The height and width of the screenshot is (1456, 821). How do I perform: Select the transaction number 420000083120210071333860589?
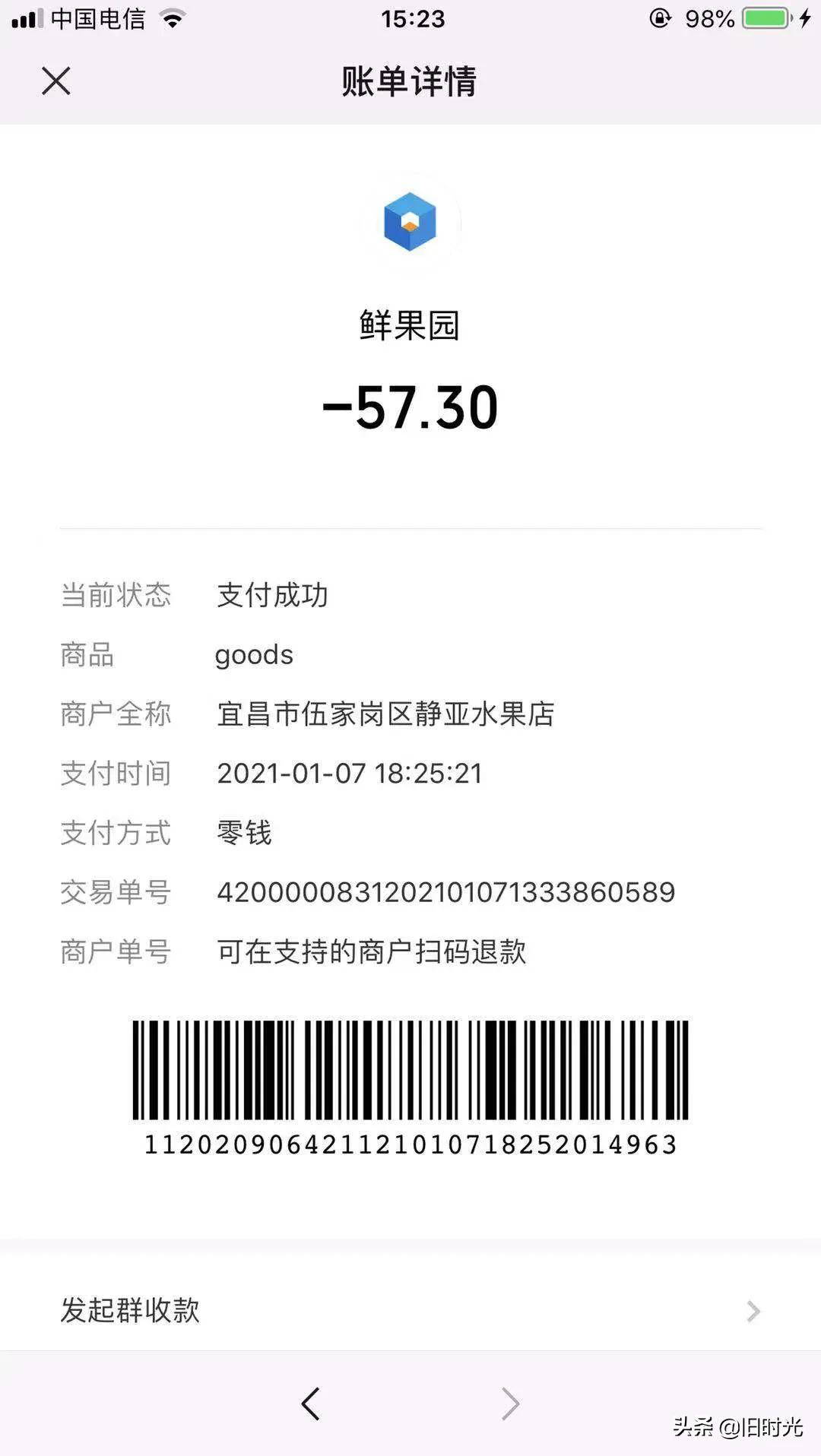click(x=445, y=892)
